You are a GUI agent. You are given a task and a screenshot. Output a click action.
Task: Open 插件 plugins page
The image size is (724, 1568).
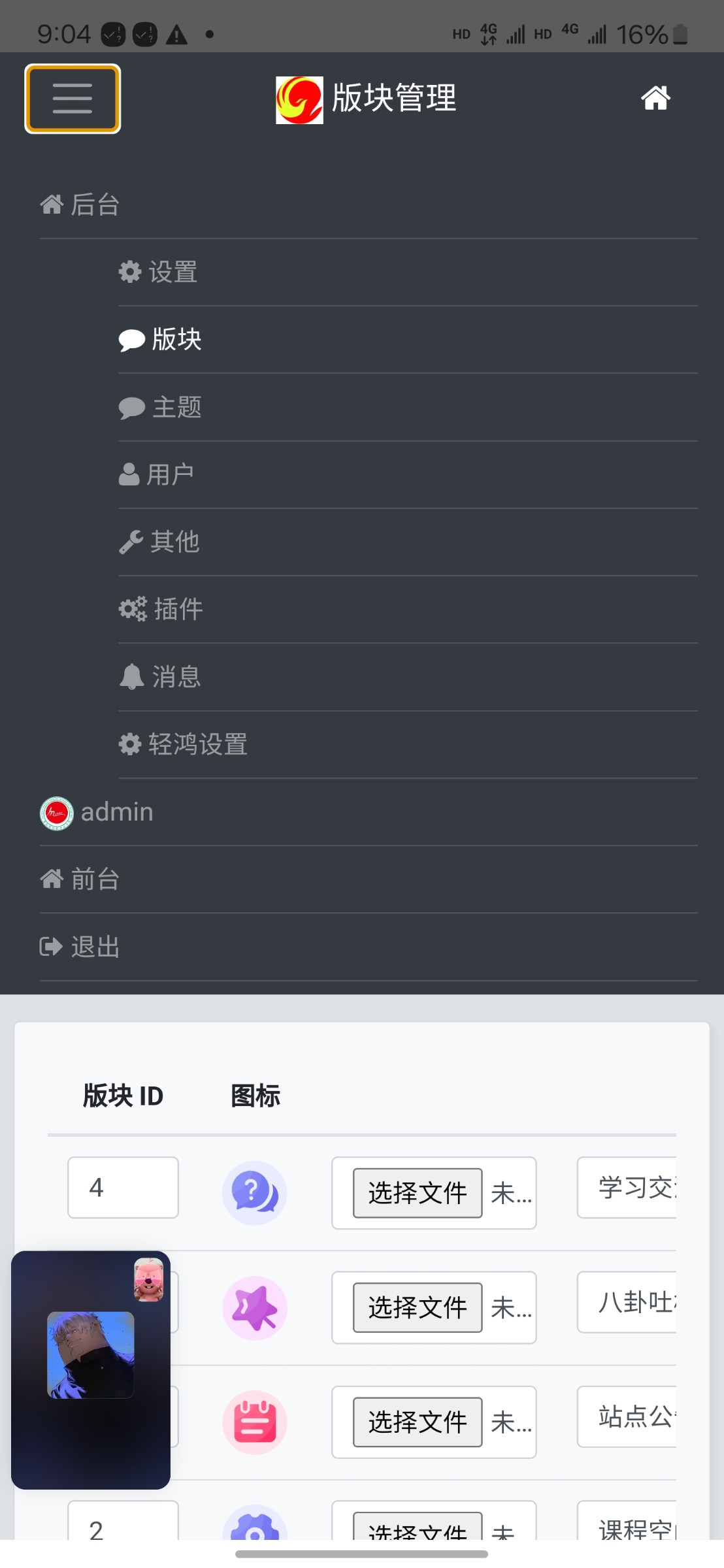[161, 609]
